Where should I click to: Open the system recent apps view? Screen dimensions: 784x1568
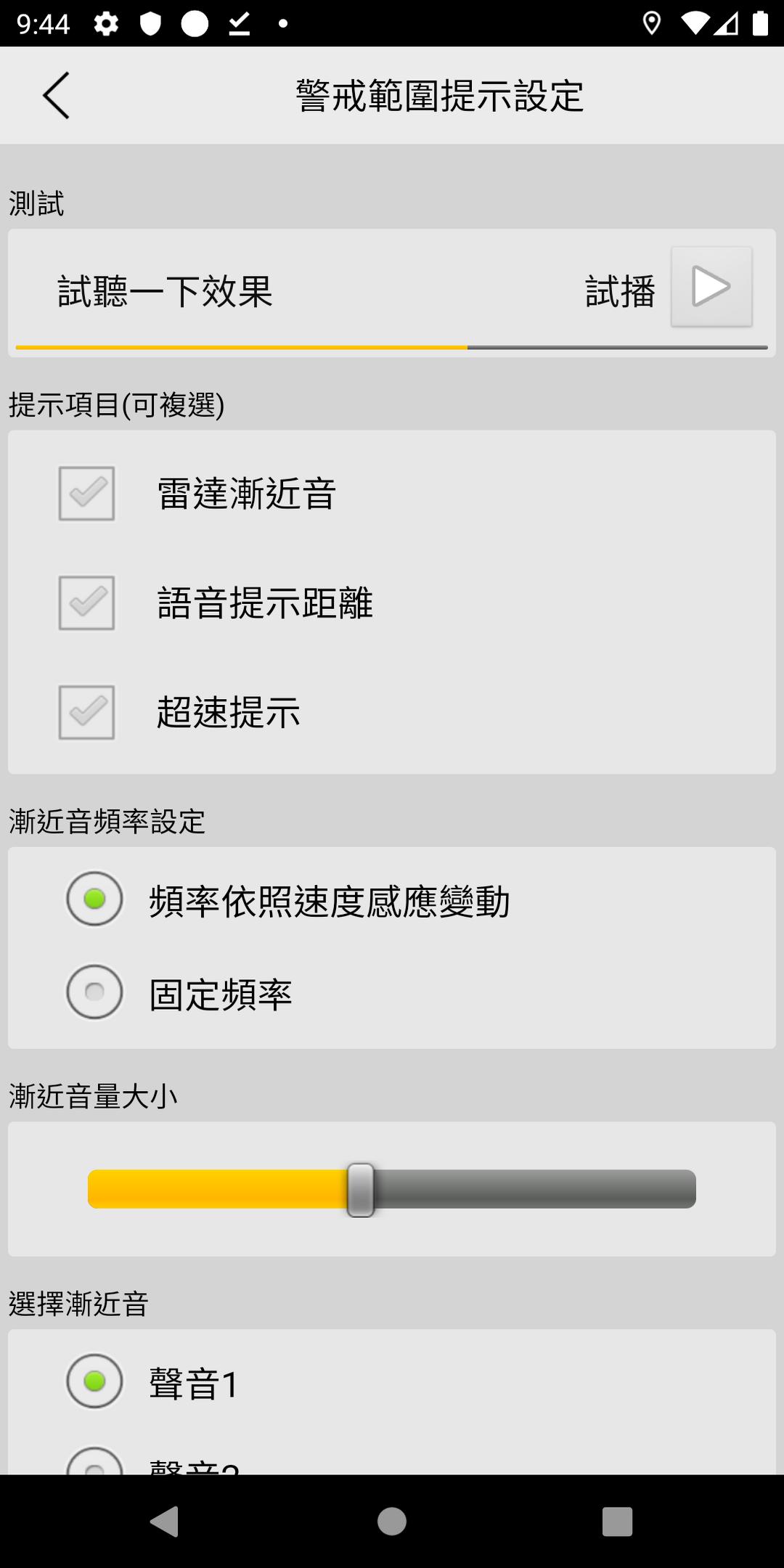point(617,1522)
